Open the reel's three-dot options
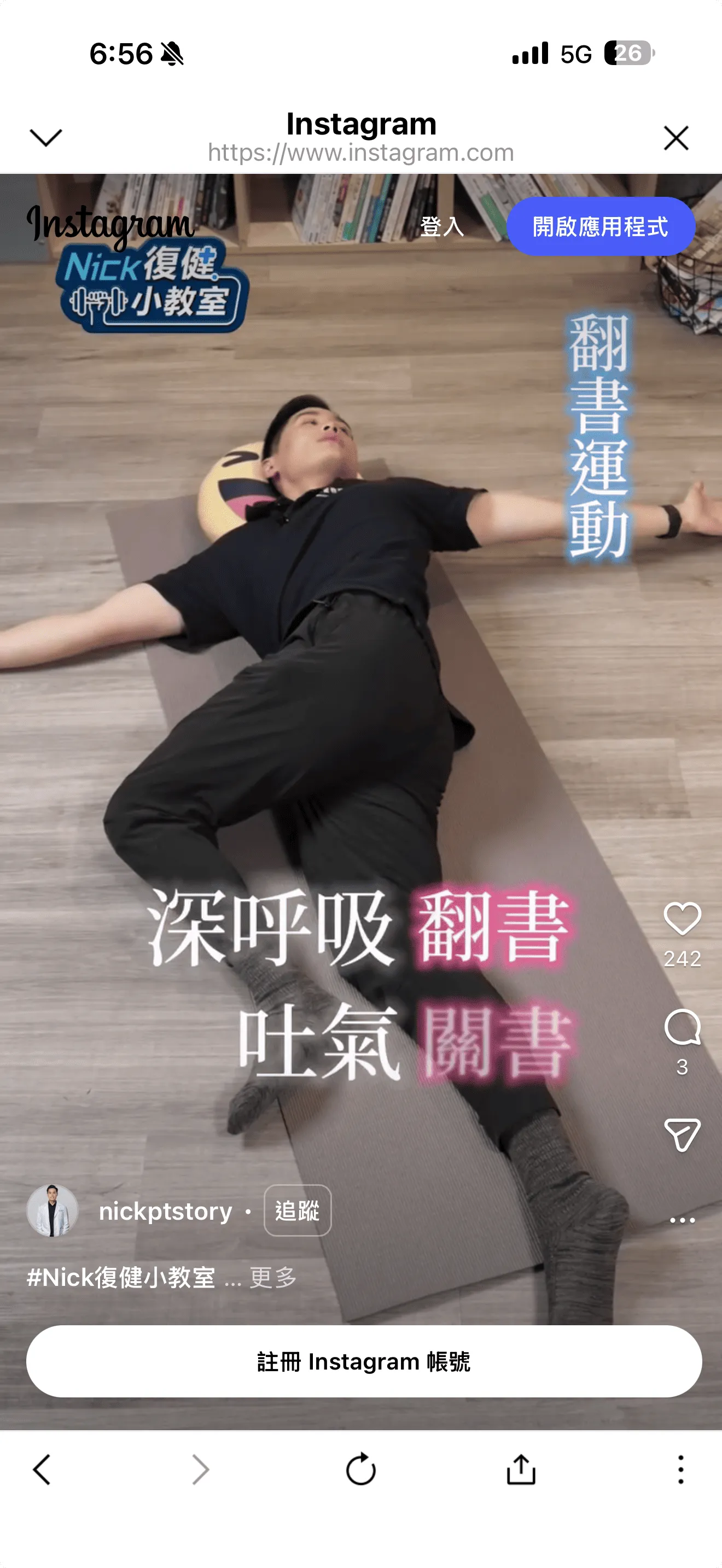This screenshot has height=1568, width=722. pos(682,1220)
